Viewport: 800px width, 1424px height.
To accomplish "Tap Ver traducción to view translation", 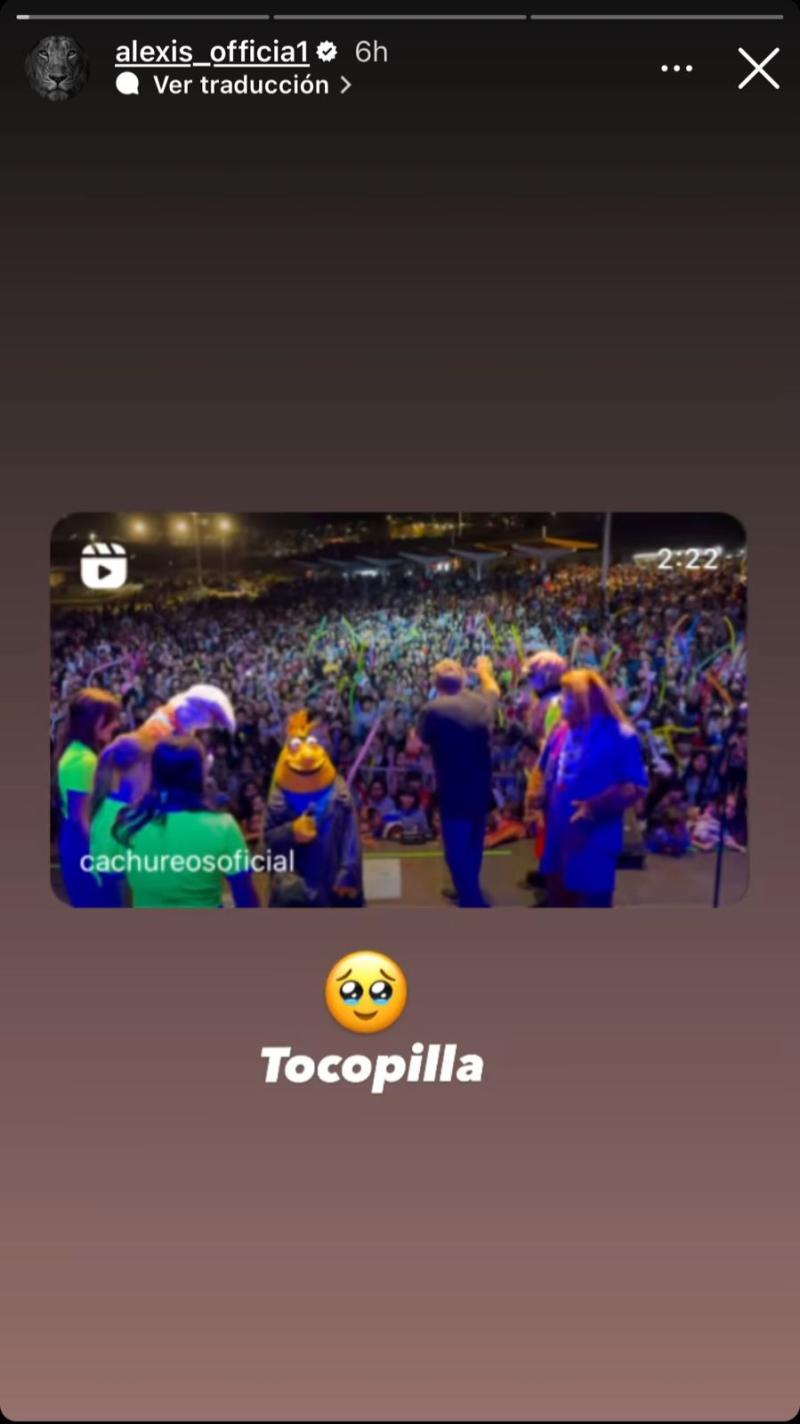I will point(240,85).
